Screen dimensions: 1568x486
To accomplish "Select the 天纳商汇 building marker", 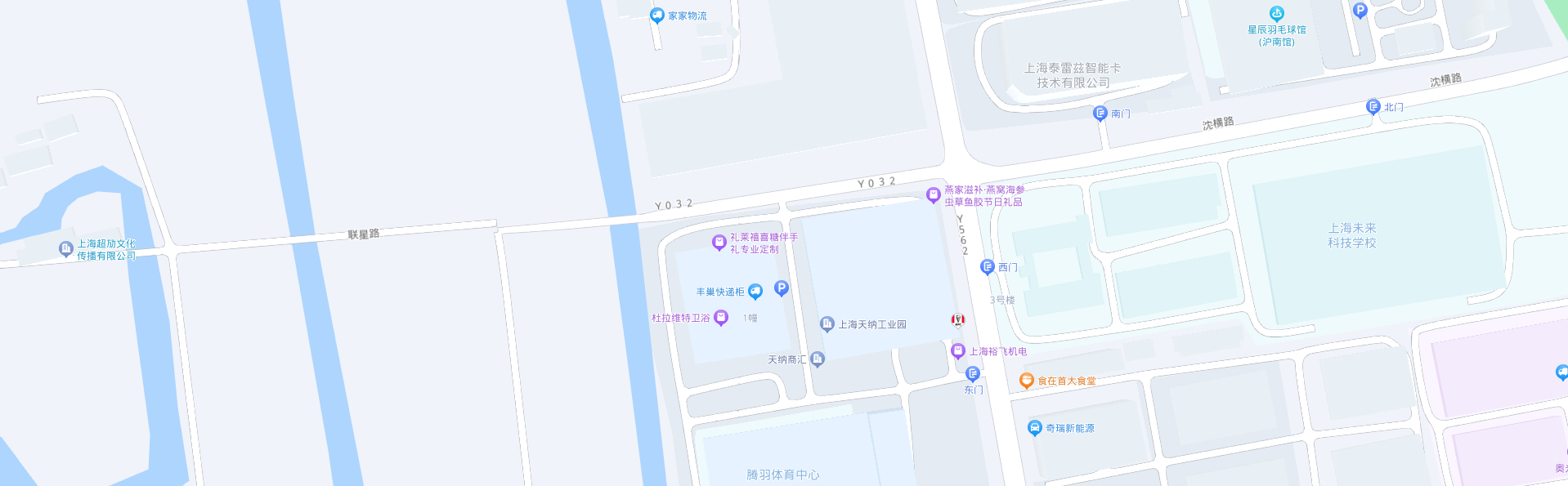I will [x=818, y=359].
